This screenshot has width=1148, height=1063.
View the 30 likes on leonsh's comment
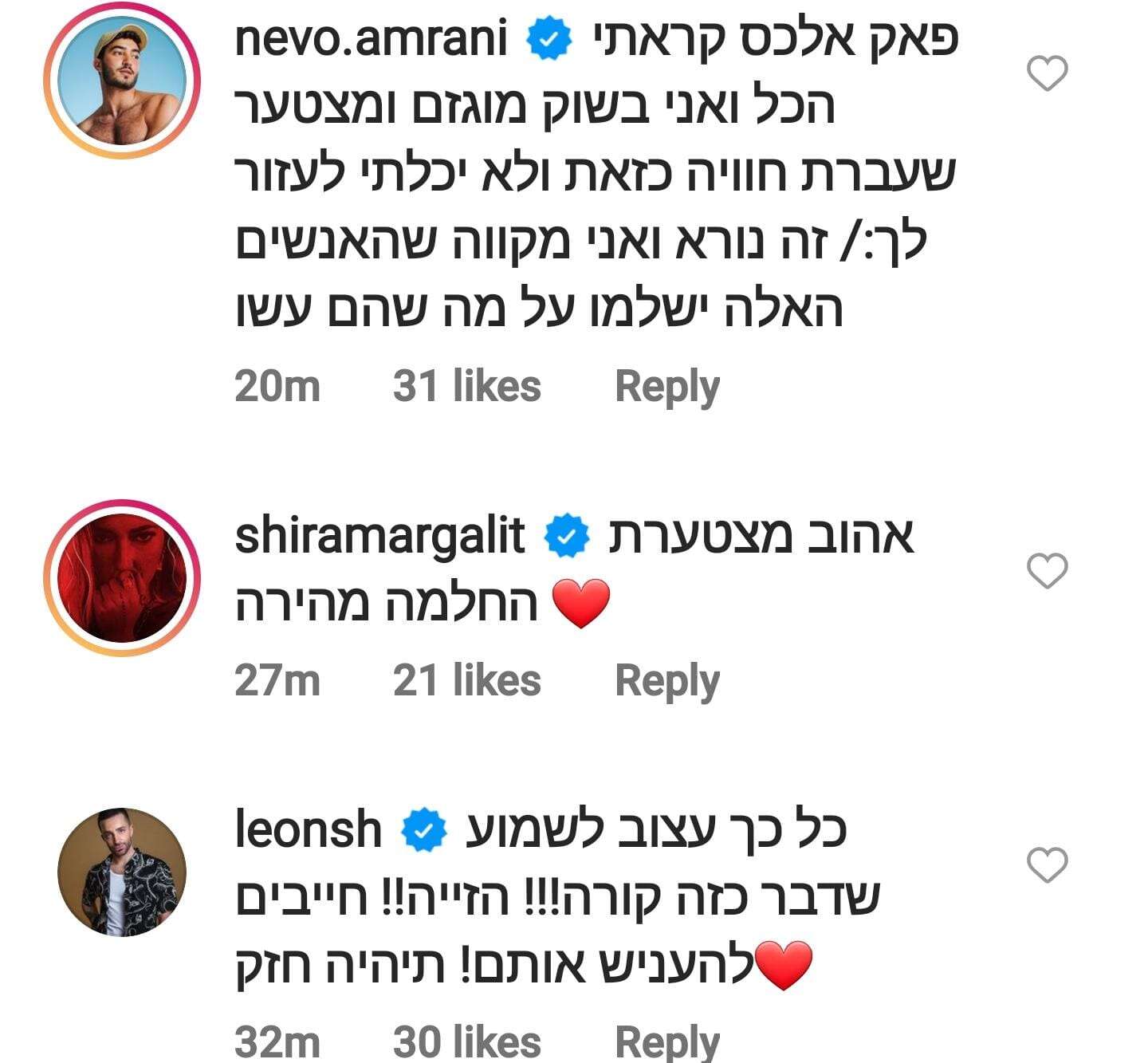point(466,1042)
